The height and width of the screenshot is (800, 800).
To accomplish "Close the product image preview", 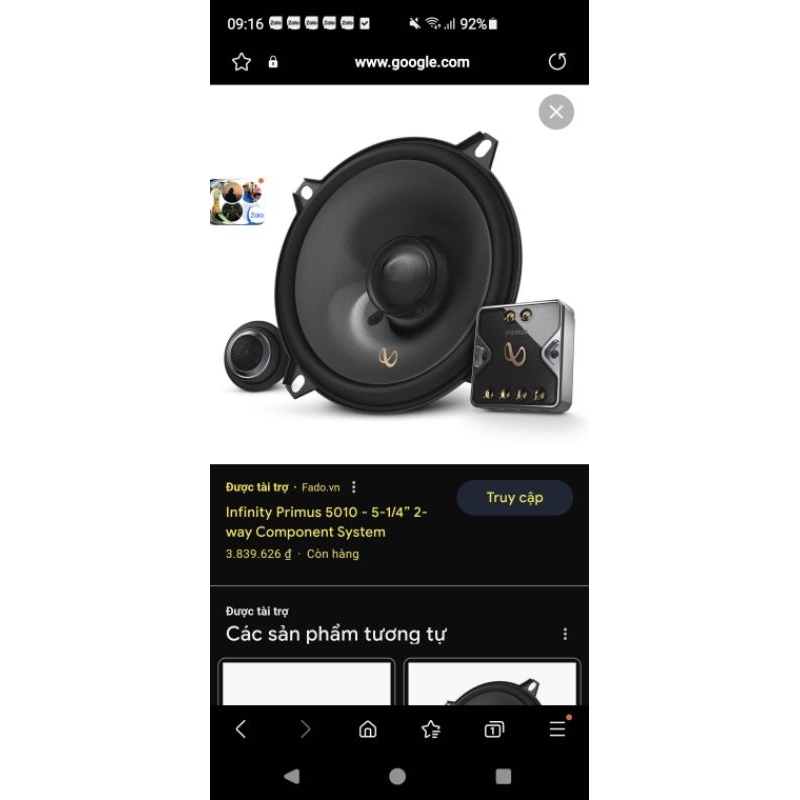I will pos(556,112).
